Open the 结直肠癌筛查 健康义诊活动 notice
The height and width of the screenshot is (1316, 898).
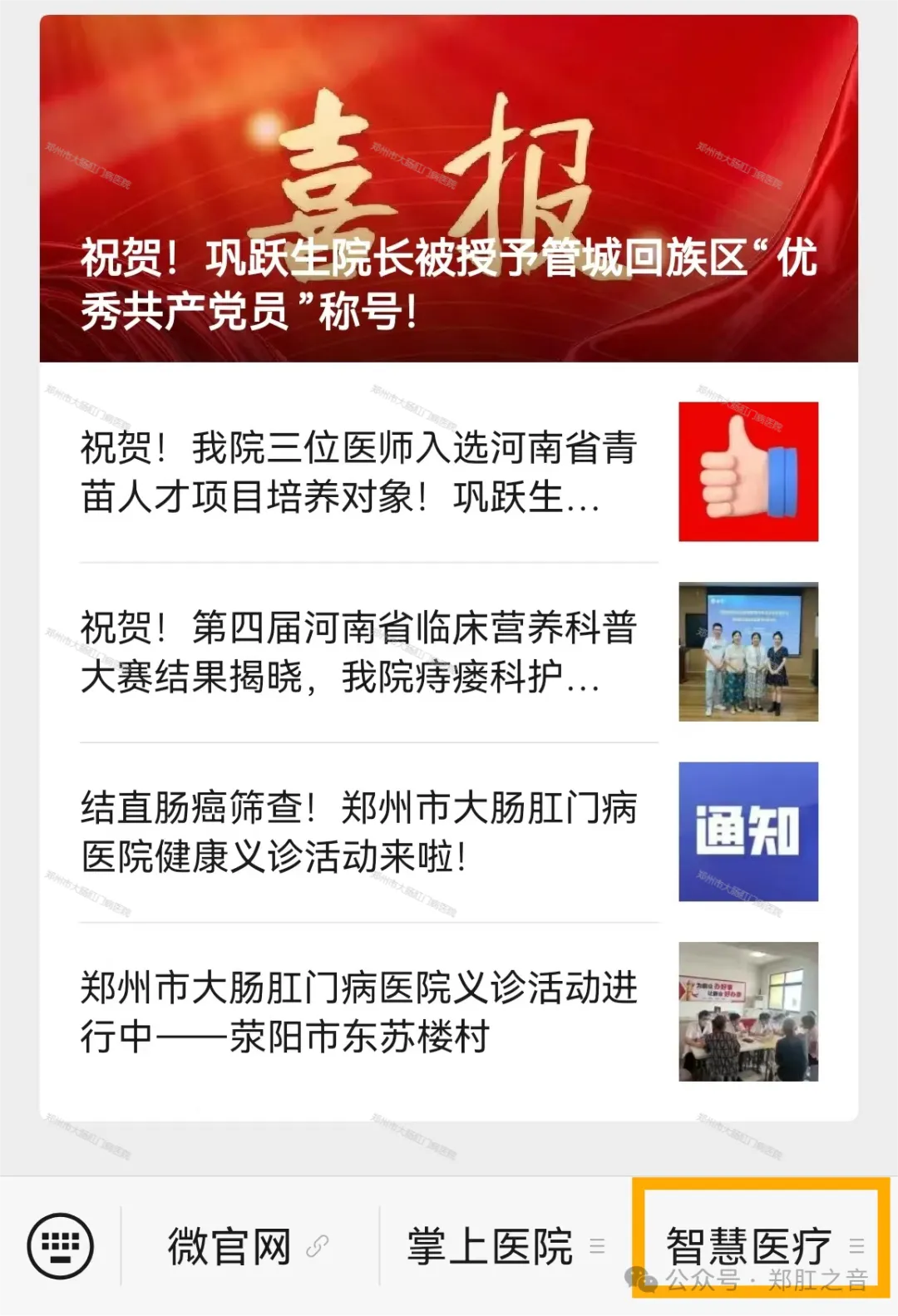[359, 831]
